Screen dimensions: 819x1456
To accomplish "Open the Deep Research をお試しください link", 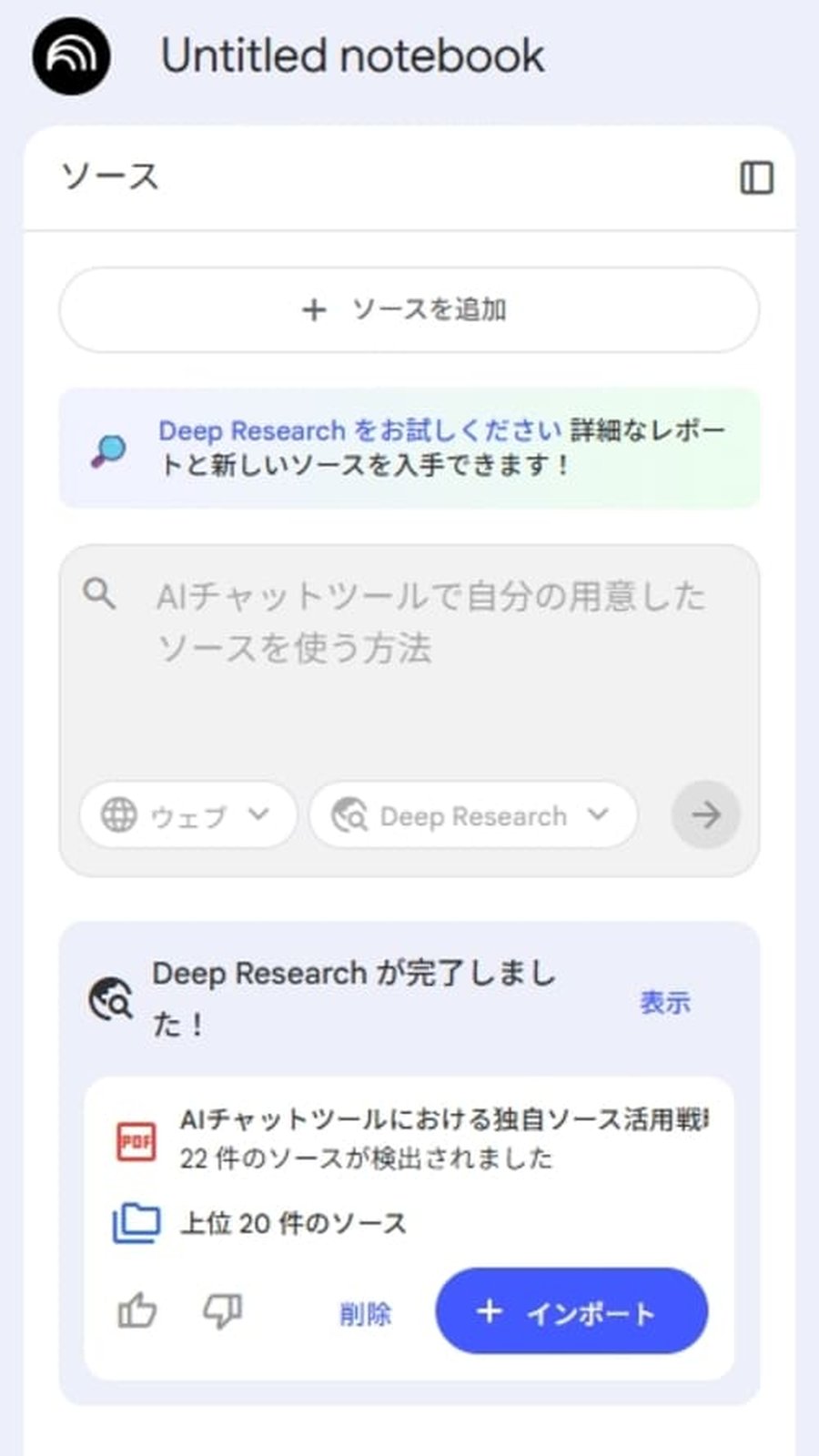I will [x=358, y=430].
